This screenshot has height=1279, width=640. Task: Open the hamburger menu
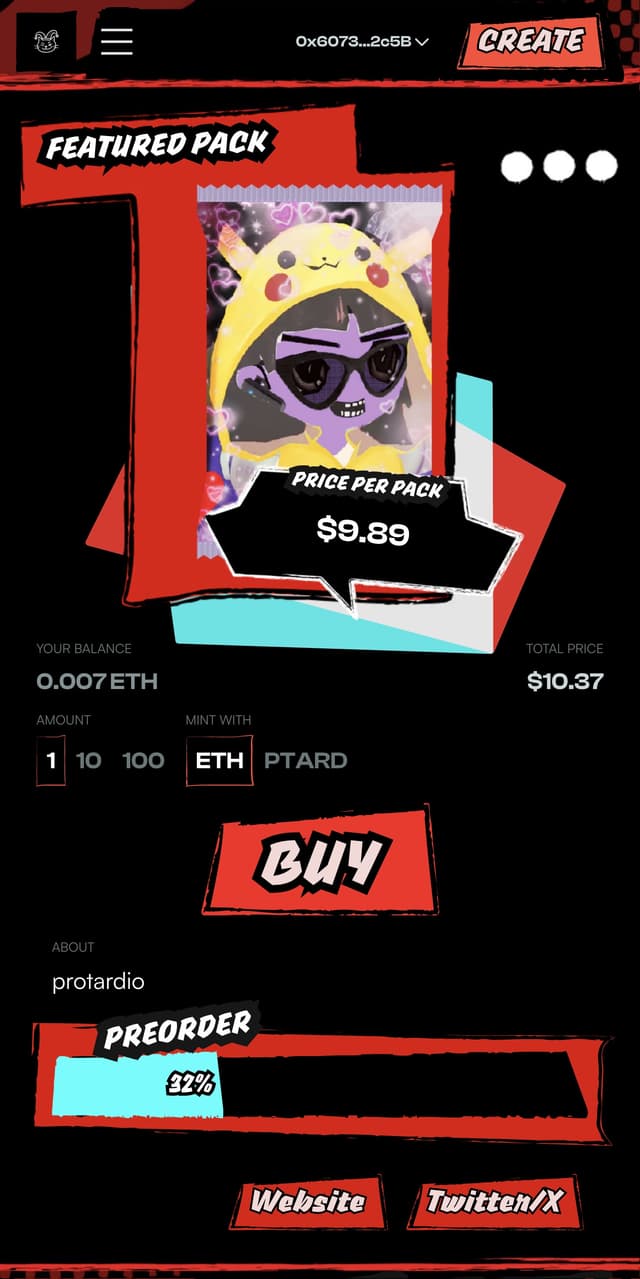(116, 42)
